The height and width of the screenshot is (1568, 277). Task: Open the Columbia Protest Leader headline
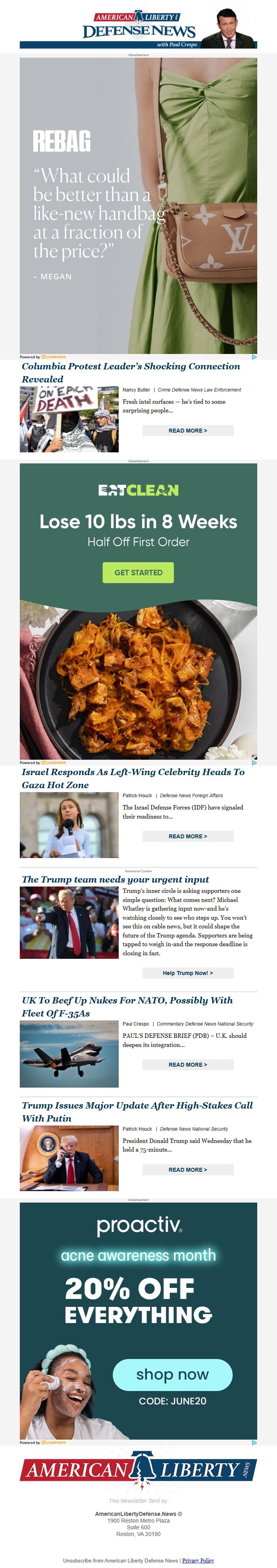pyautogui.click(x=131, y=372)
